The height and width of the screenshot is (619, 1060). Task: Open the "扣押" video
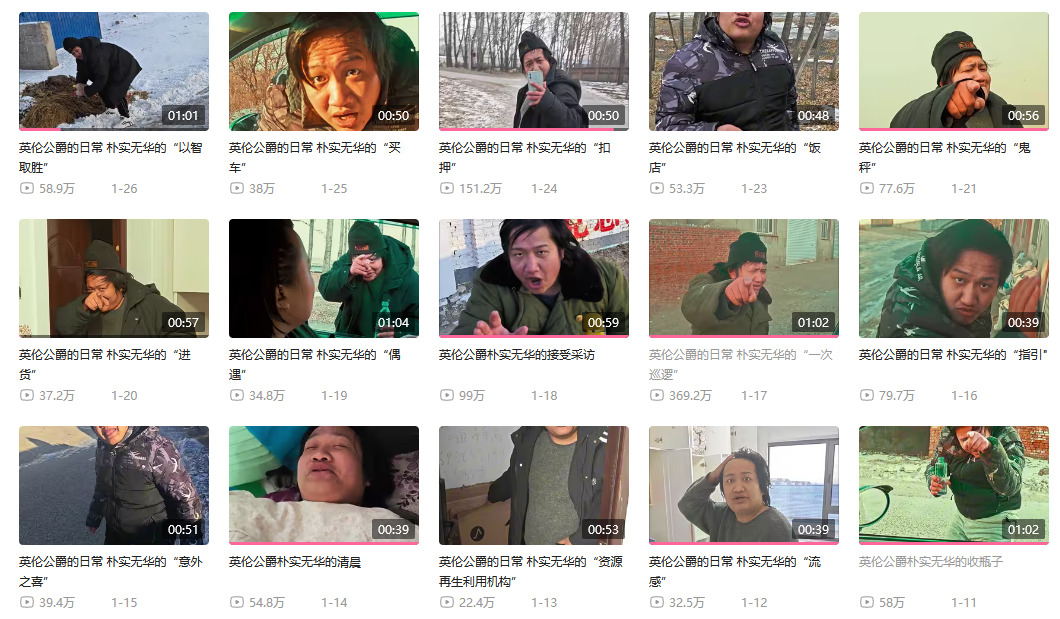point(533,71)
